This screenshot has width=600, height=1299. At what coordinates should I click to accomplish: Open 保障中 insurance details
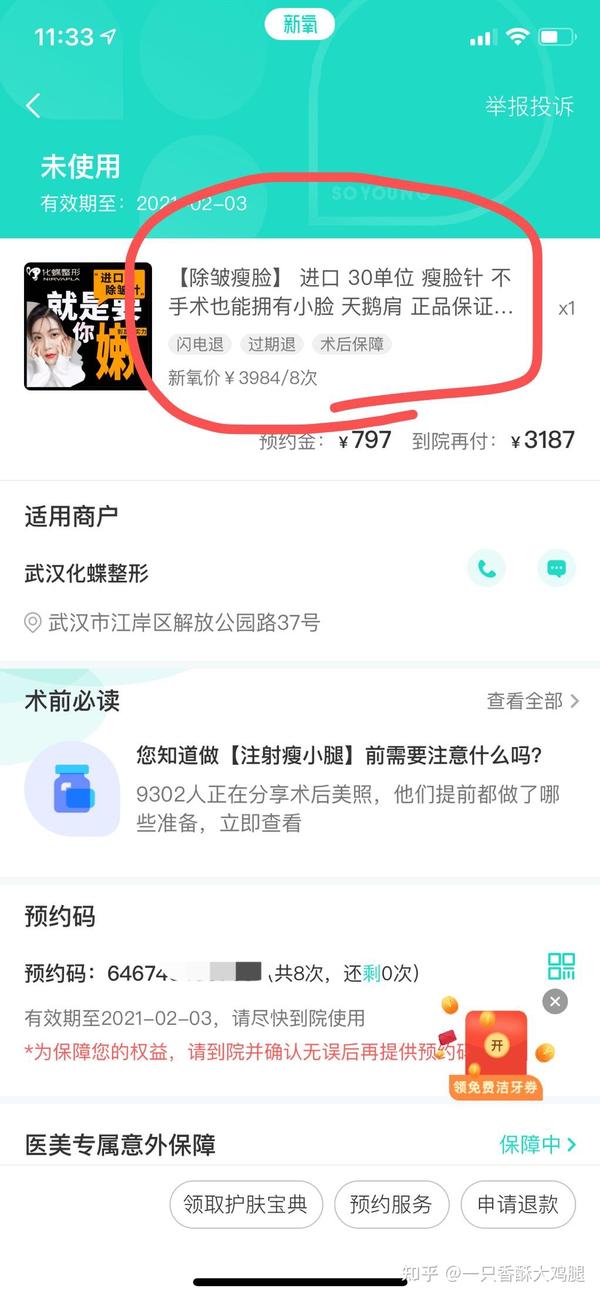click(x=538, y=1145)
